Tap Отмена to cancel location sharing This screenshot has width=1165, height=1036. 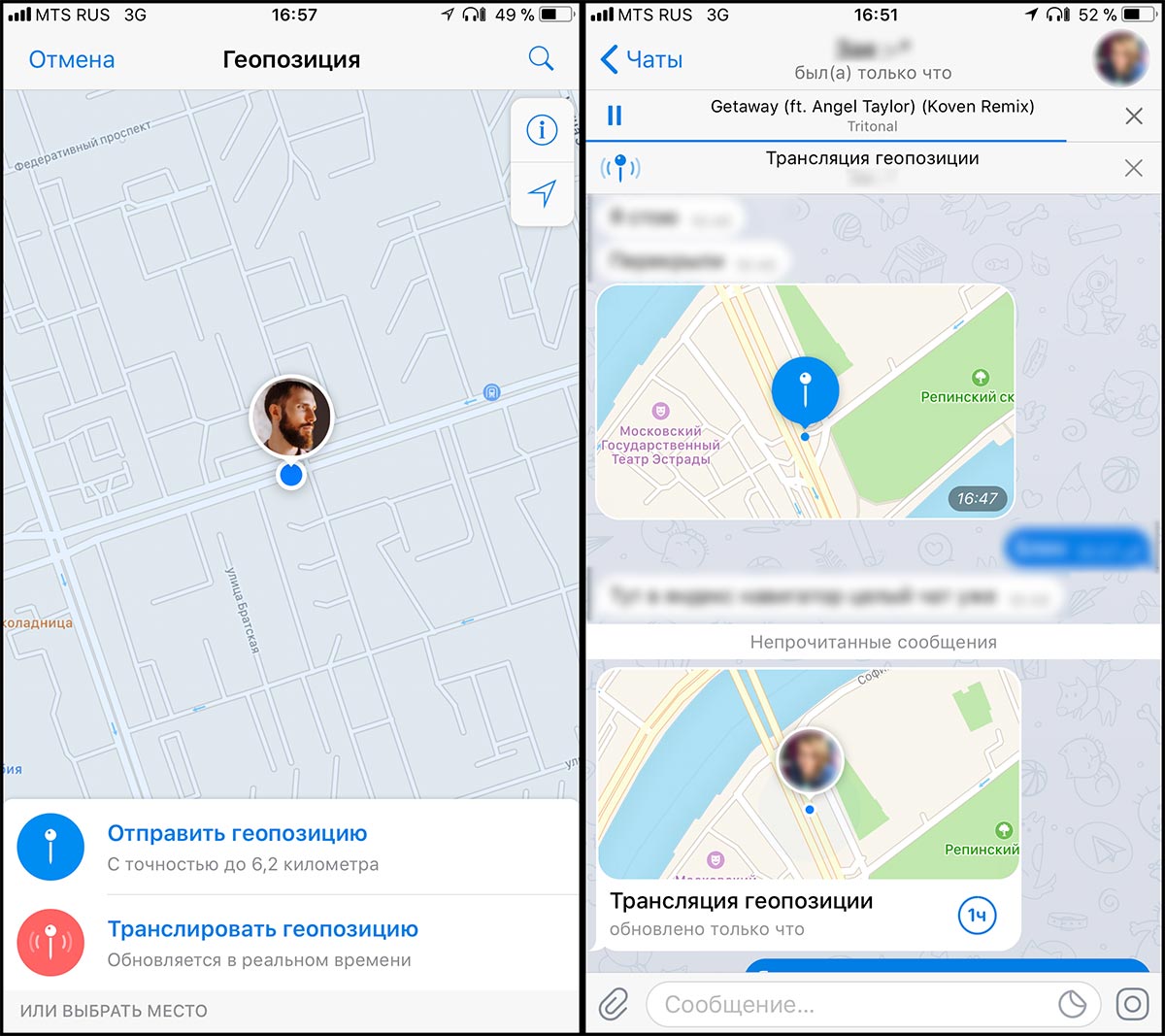coord(72,60)
